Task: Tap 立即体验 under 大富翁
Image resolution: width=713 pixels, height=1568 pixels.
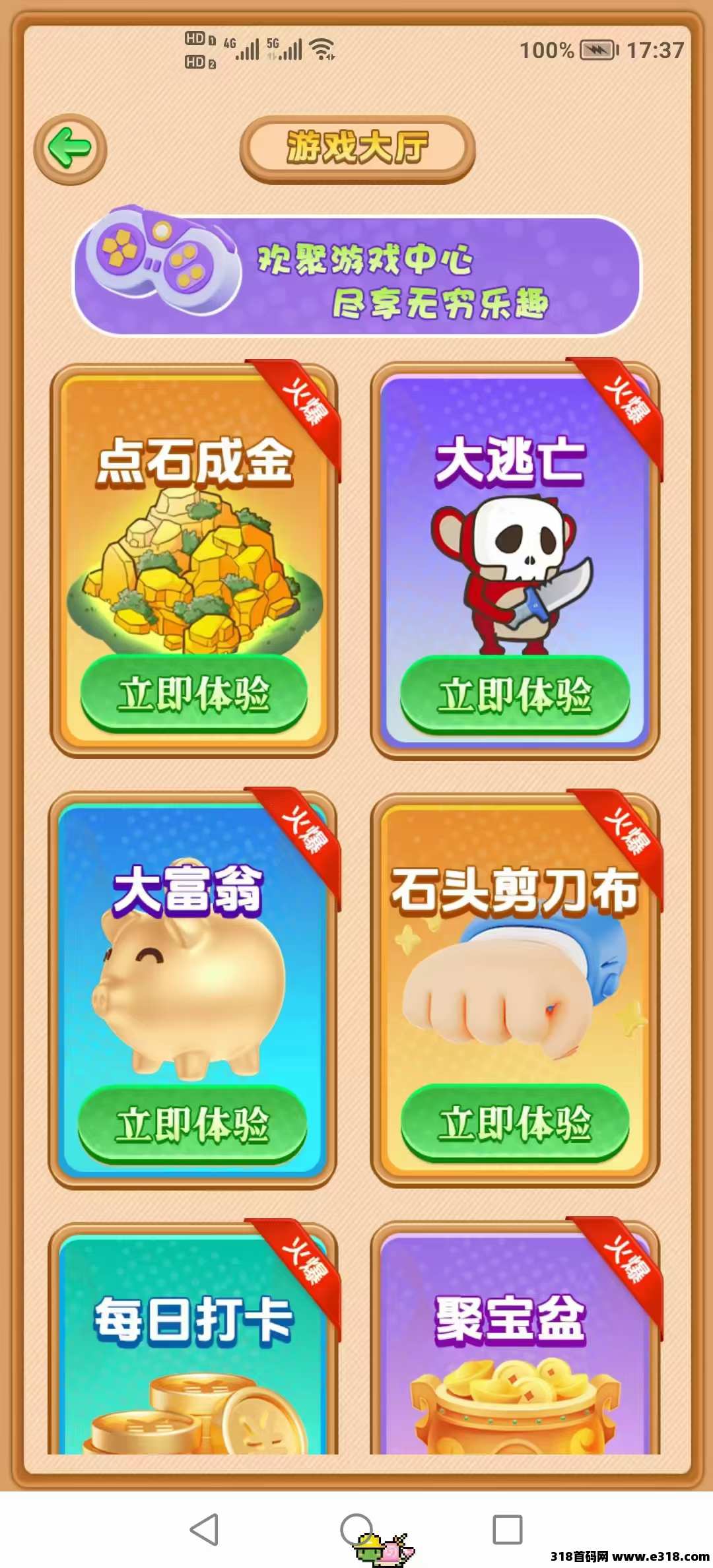Action: [x=192, y=1124]
